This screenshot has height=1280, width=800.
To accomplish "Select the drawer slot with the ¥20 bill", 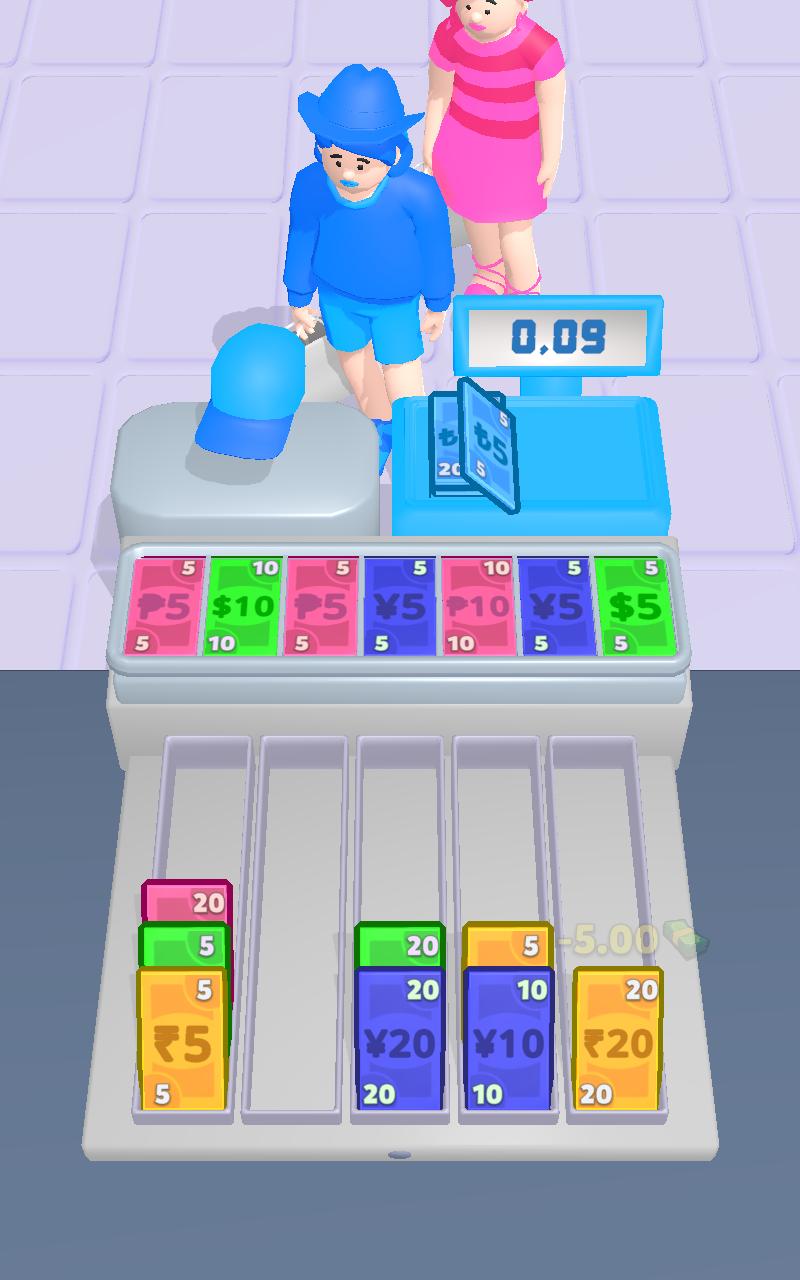I will [x=400, y=927].
